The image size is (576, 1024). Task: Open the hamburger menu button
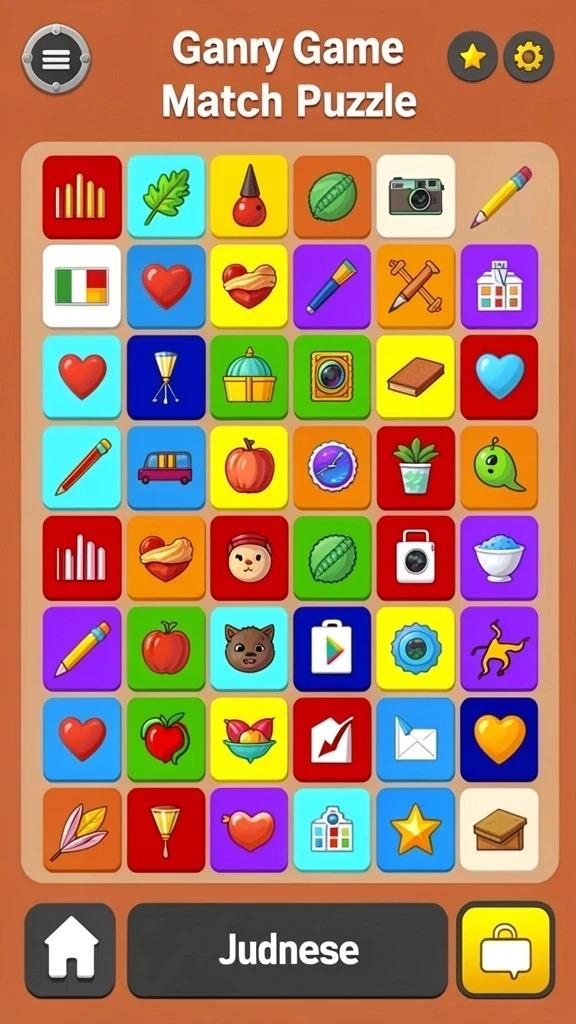56,59
